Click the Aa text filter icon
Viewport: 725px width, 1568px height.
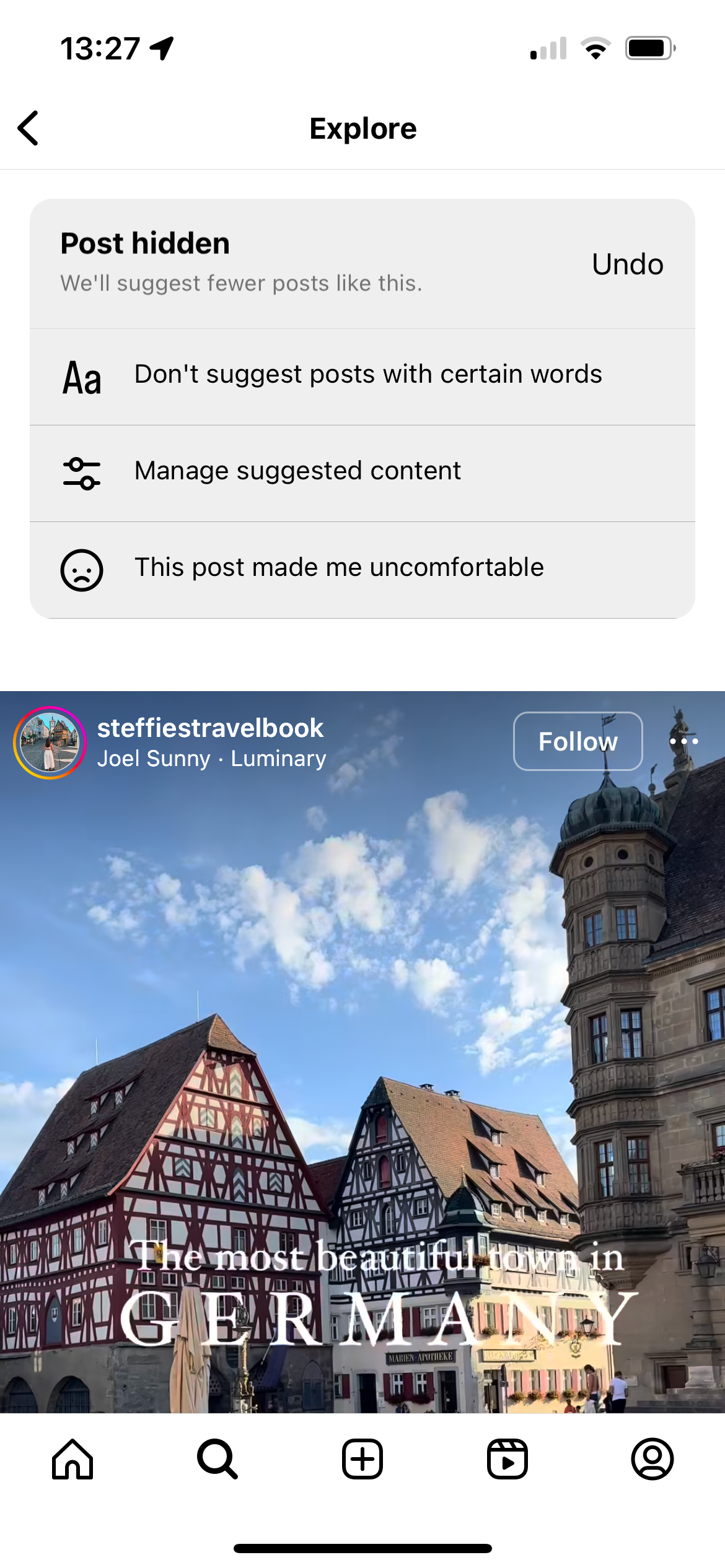[81, 377]
